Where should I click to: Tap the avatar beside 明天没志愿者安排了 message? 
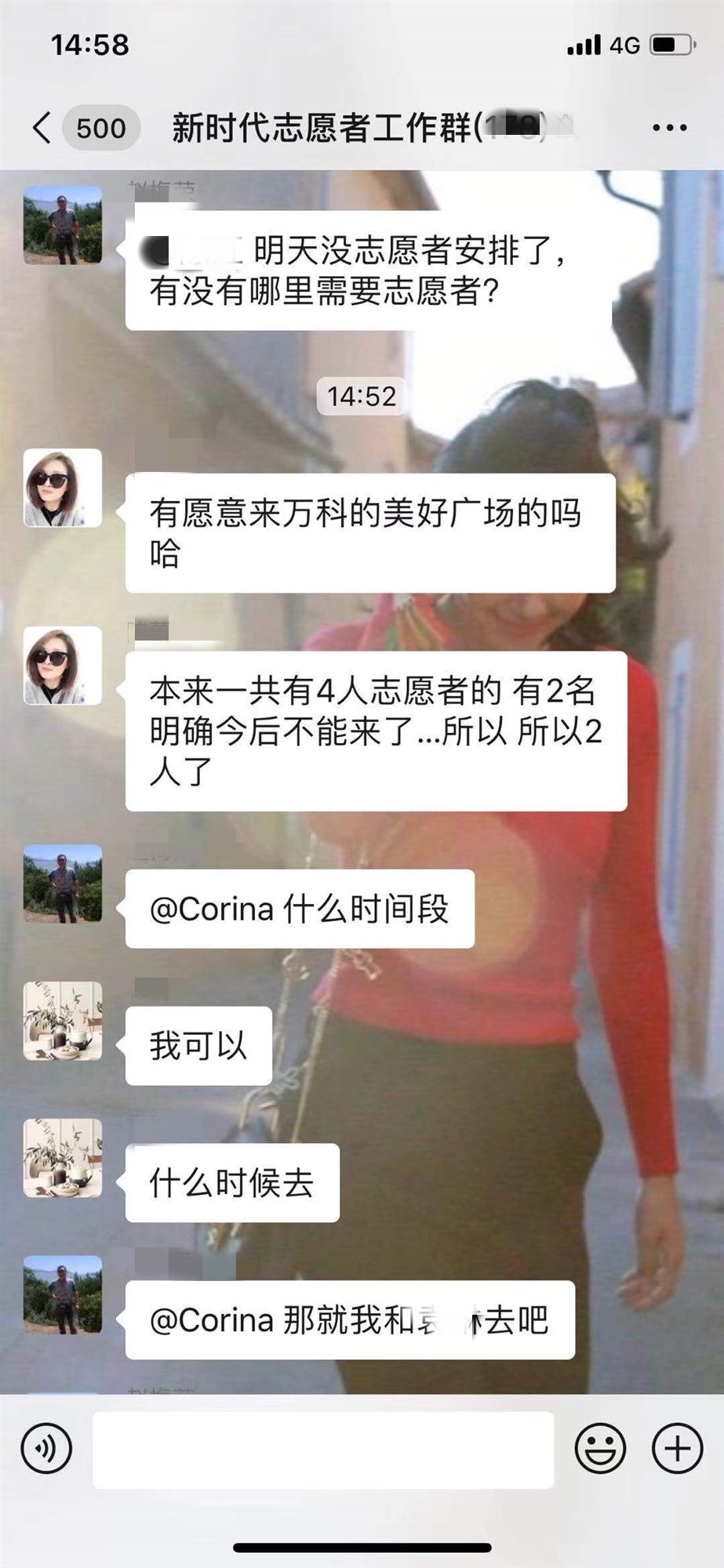pyautogui.click(x=63, y=225)
